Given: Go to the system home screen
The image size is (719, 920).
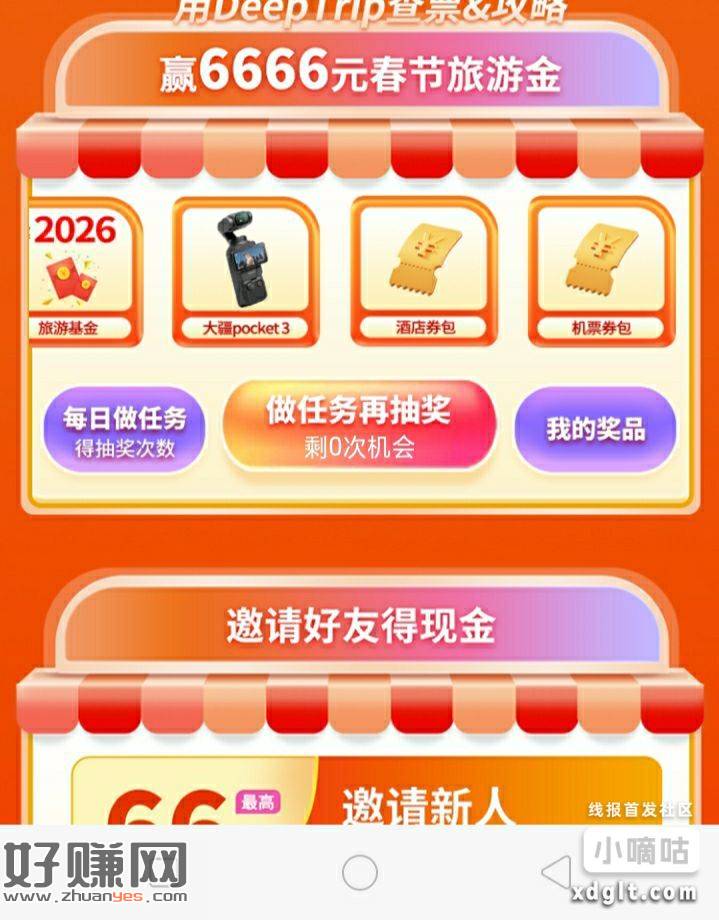Looking at the screenshot, I should (x=360, y=872).
